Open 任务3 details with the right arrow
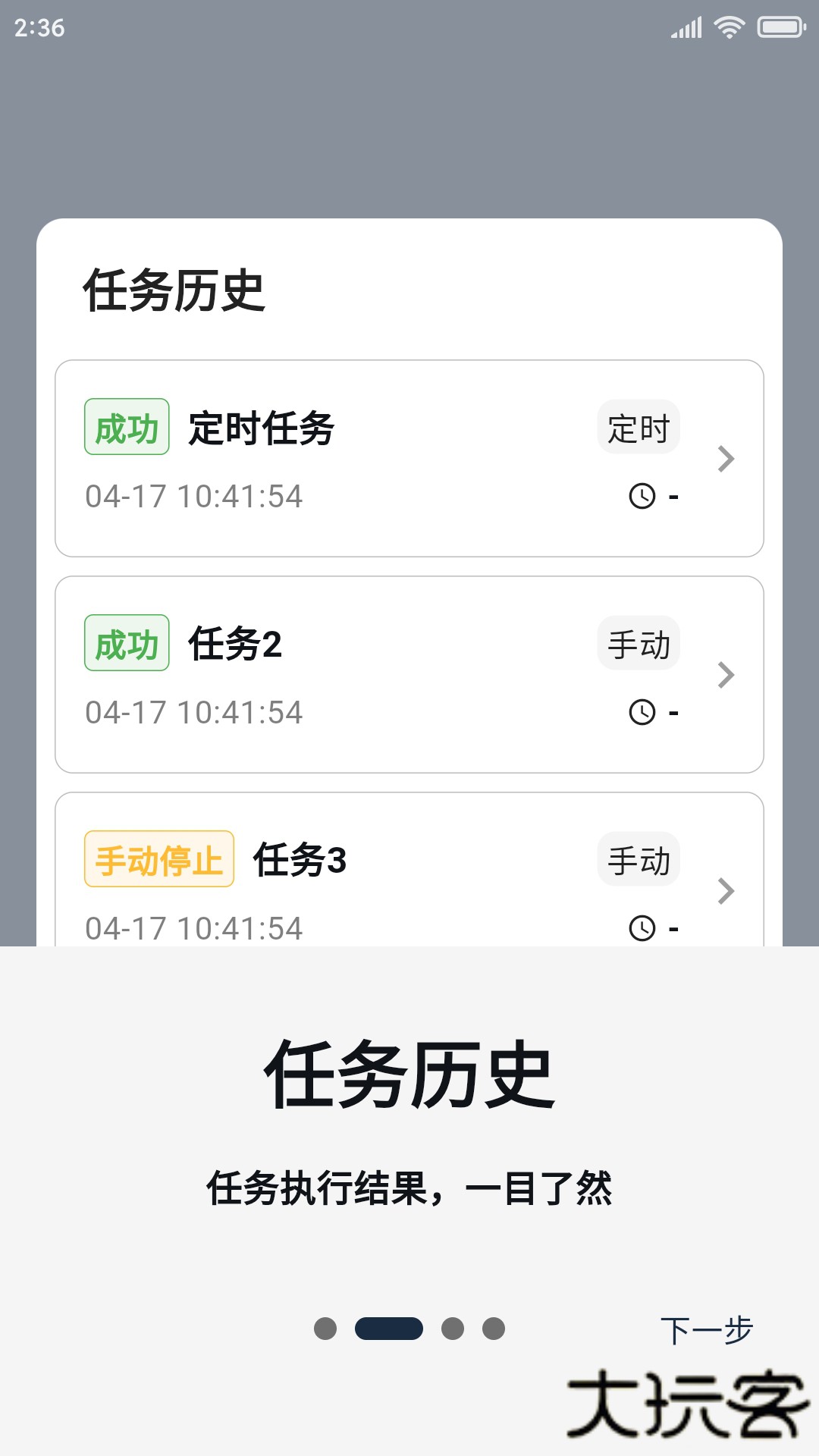The image size is (819, 1456). pos(726,893)
